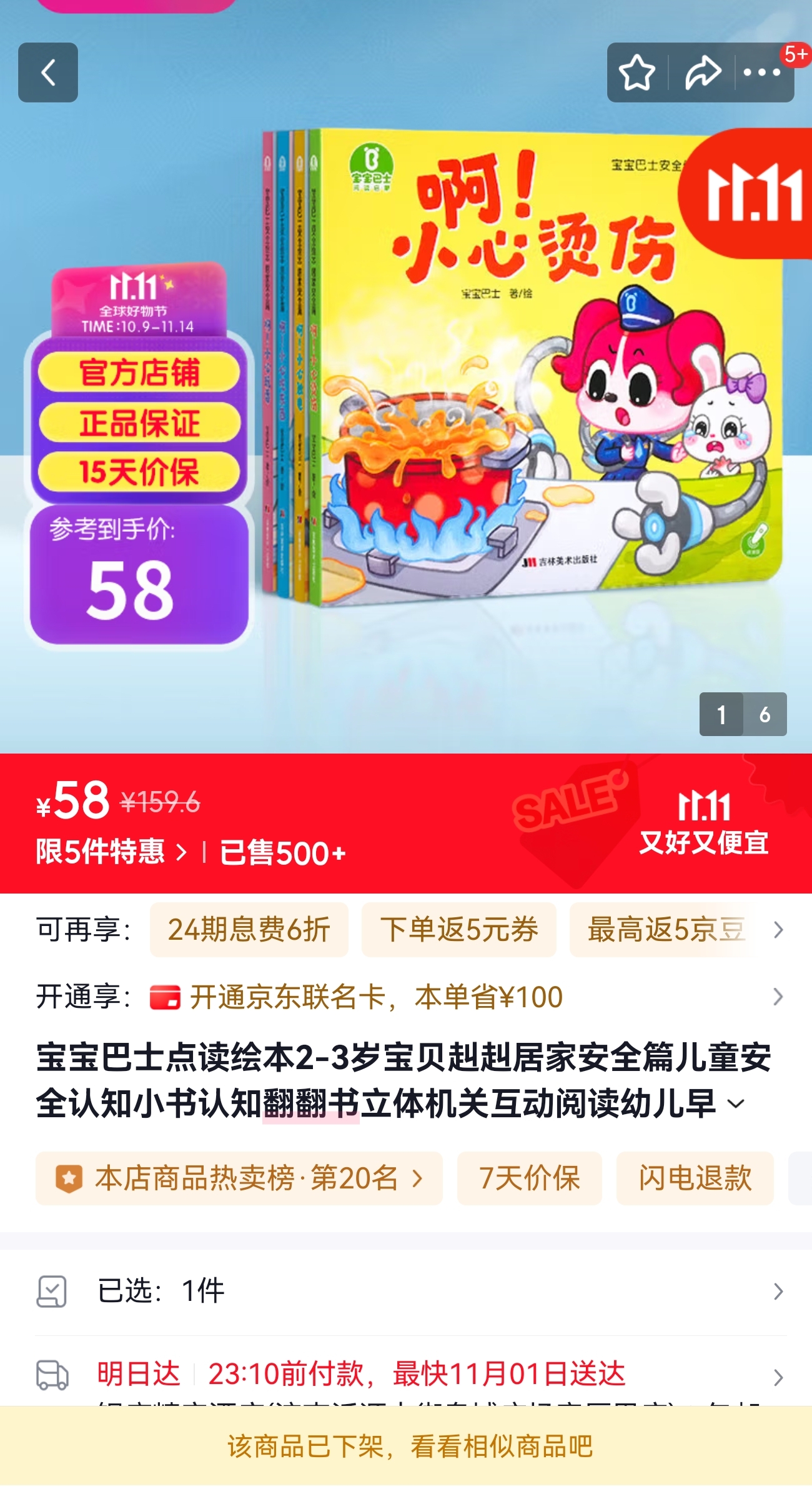Tap the 7天价保 service tag
Screen dimensions: 812x1489
(529, 1178)
